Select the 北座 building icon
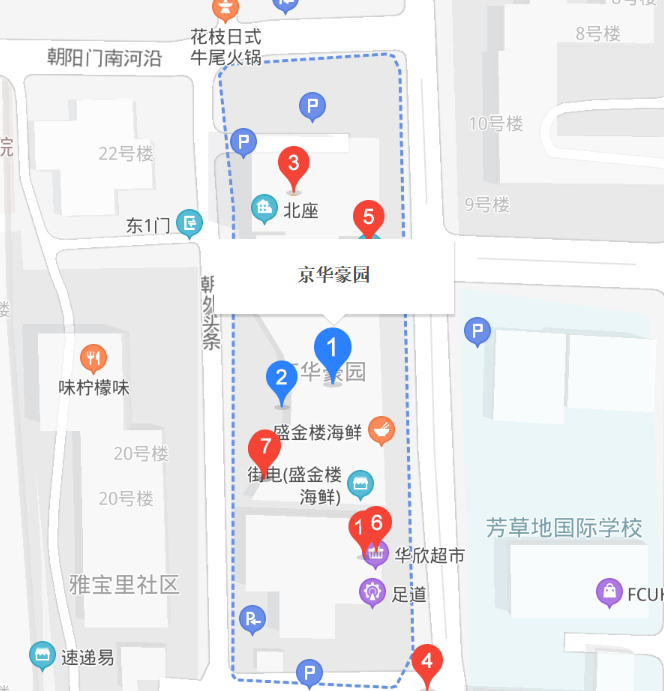Screen dimensions: 664x691 pyautogui.click(x=265, y=209)
